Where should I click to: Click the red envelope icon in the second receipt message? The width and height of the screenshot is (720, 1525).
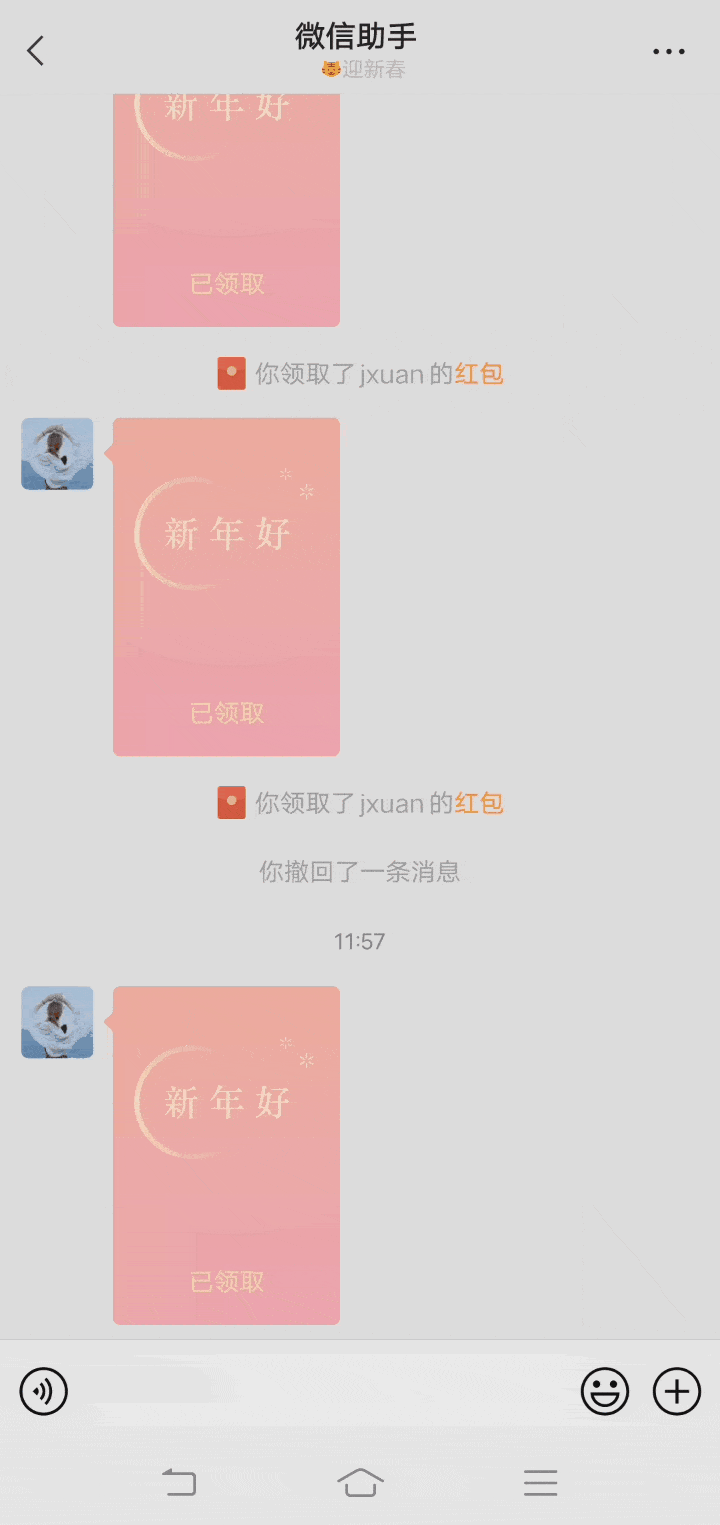coord(231,802)
